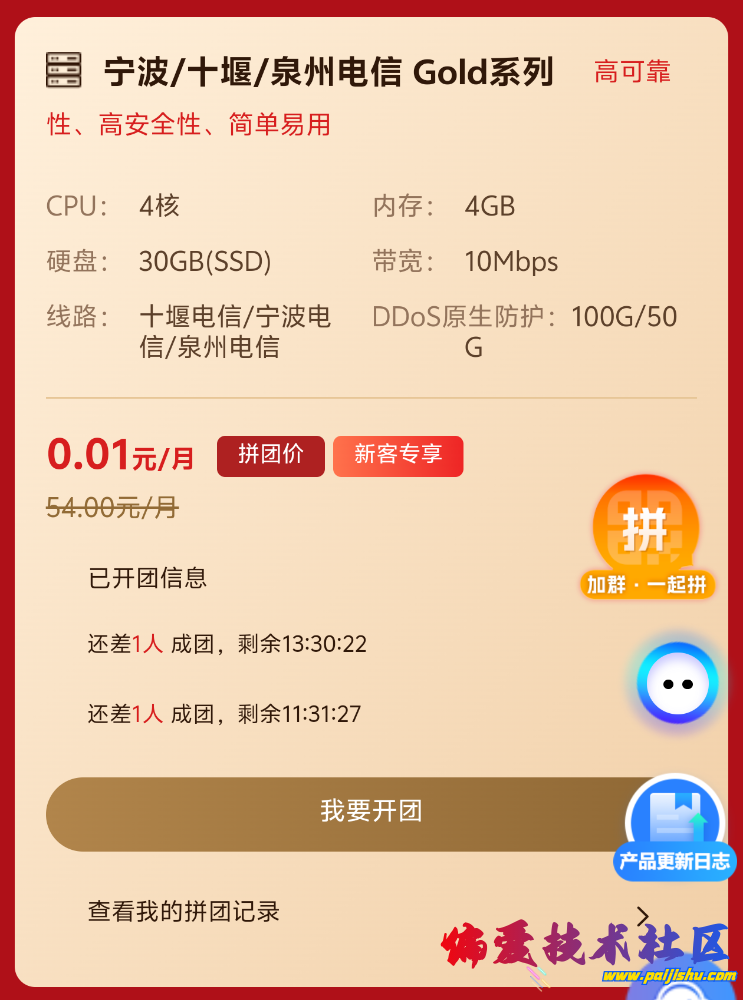Viewport: 743px width, 1000px height.
Task: Click the blue chat assistant bubble icon
Action: [677, 683]
